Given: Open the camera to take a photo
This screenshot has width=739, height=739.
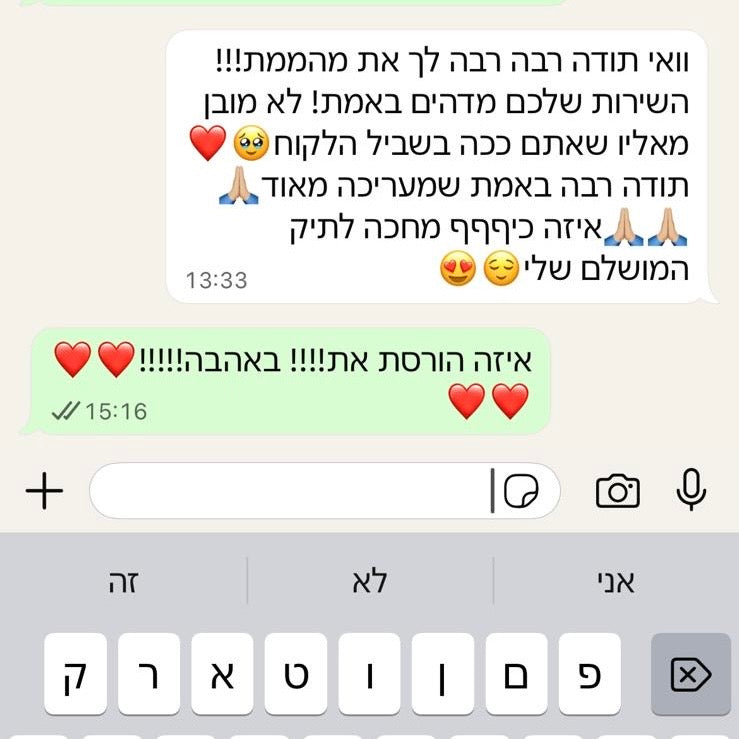Looking at the screenshot, I should tap(617, 491).
